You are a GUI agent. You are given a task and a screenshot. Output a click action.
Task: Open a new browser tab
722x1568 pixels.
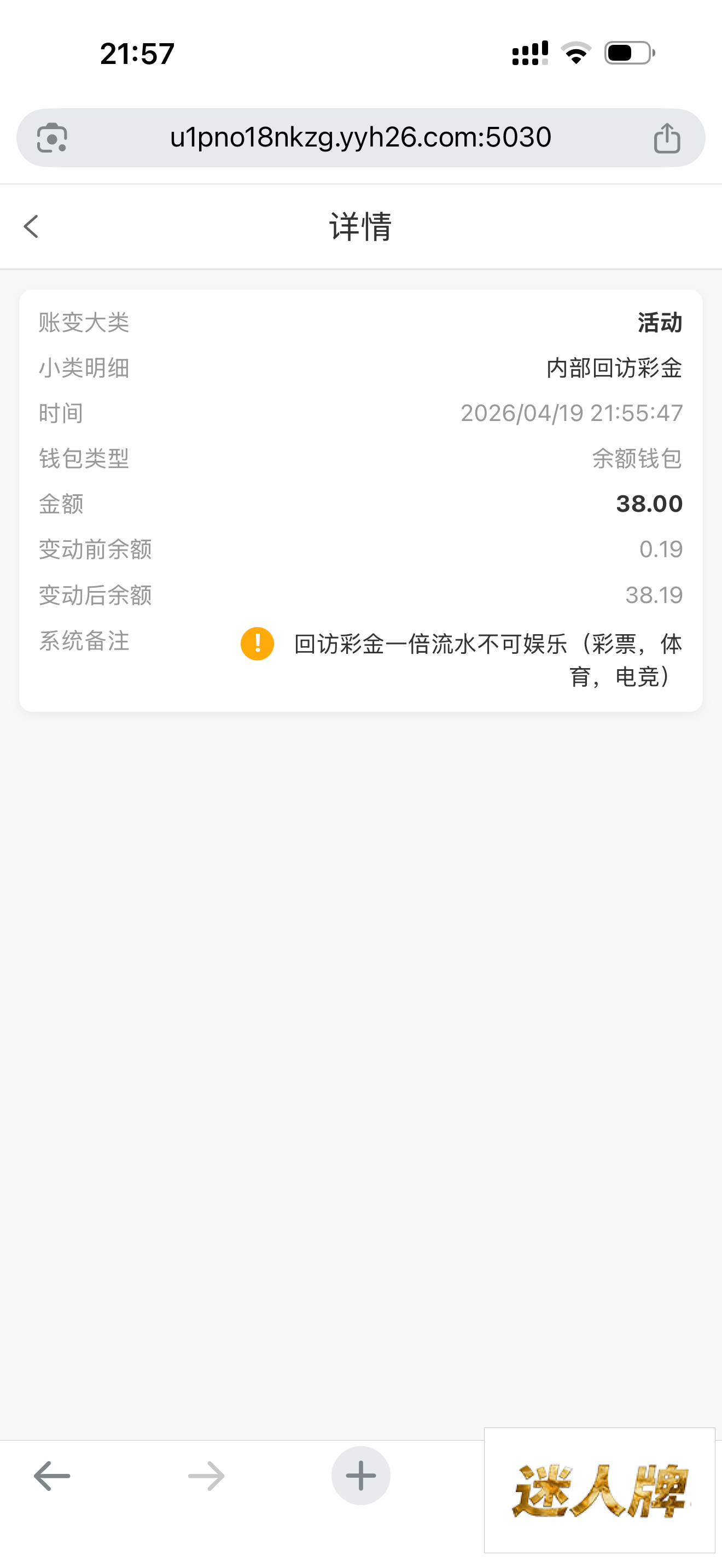click(x=360, y=1476)
